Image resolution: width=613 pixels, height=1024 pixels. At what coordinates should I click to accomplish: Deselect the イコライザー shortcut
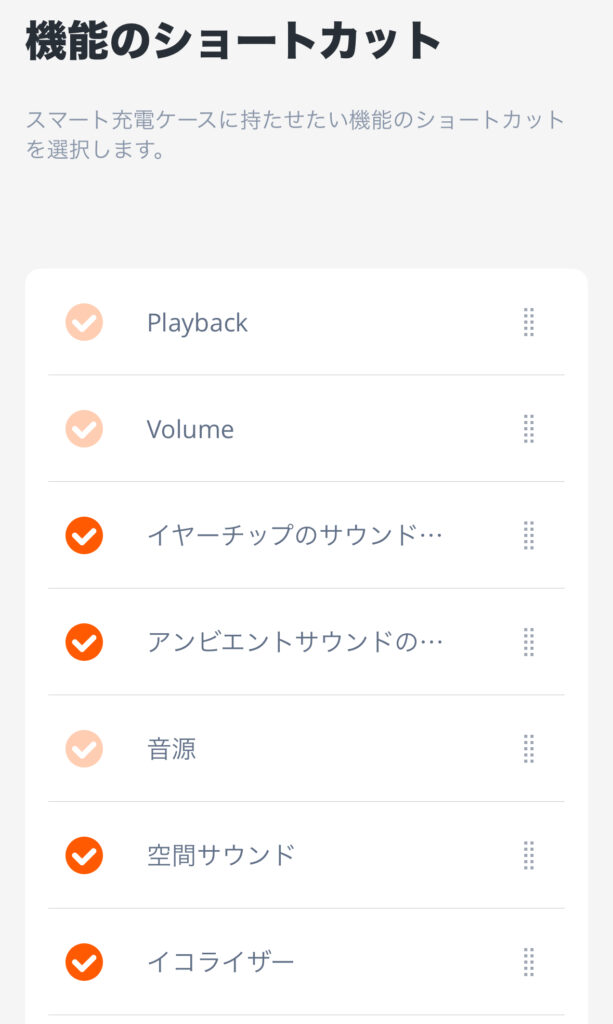[x=84, y=962]
